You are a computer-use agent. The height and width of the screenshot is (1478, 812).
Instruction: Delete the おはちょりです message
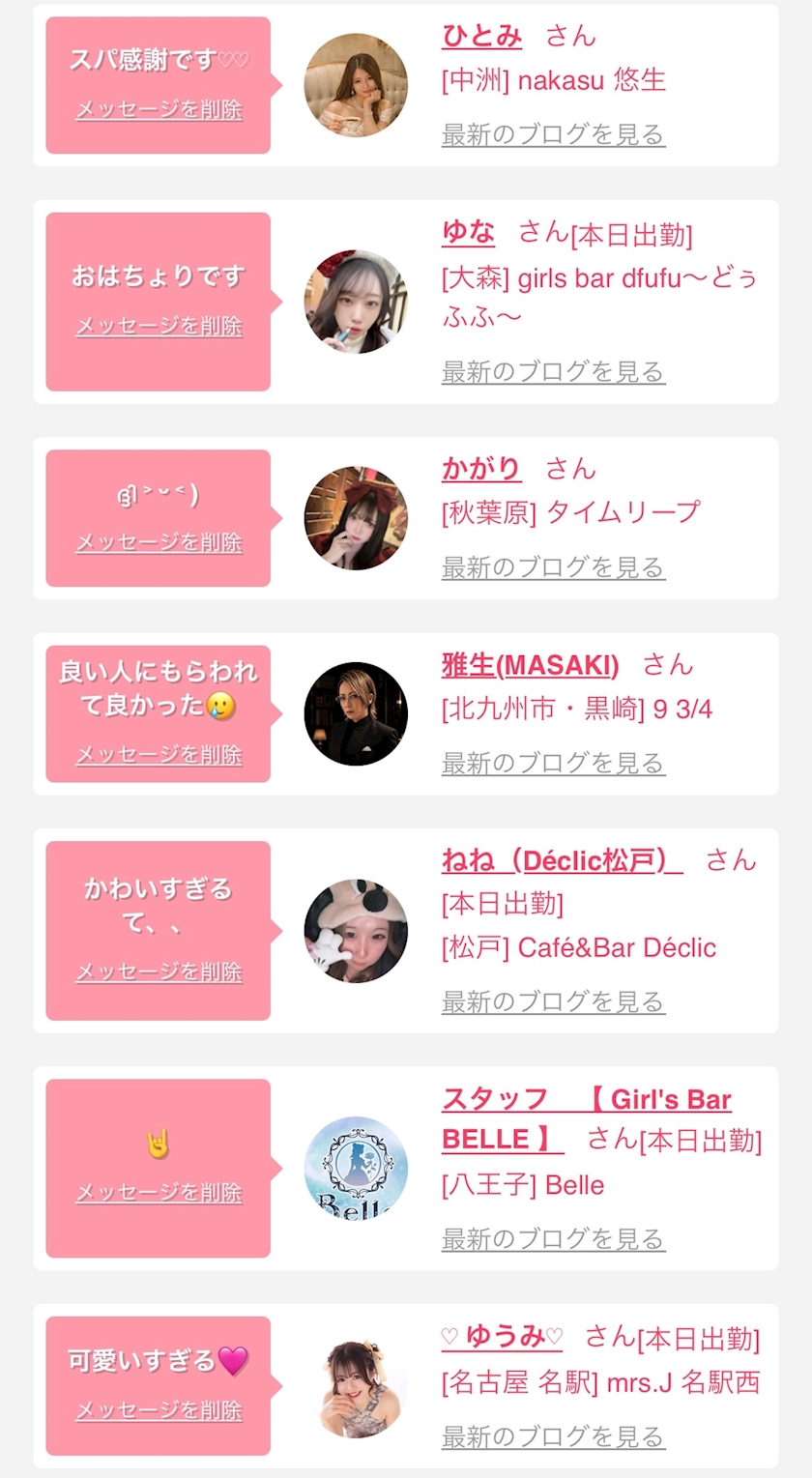tap(159, 326)
